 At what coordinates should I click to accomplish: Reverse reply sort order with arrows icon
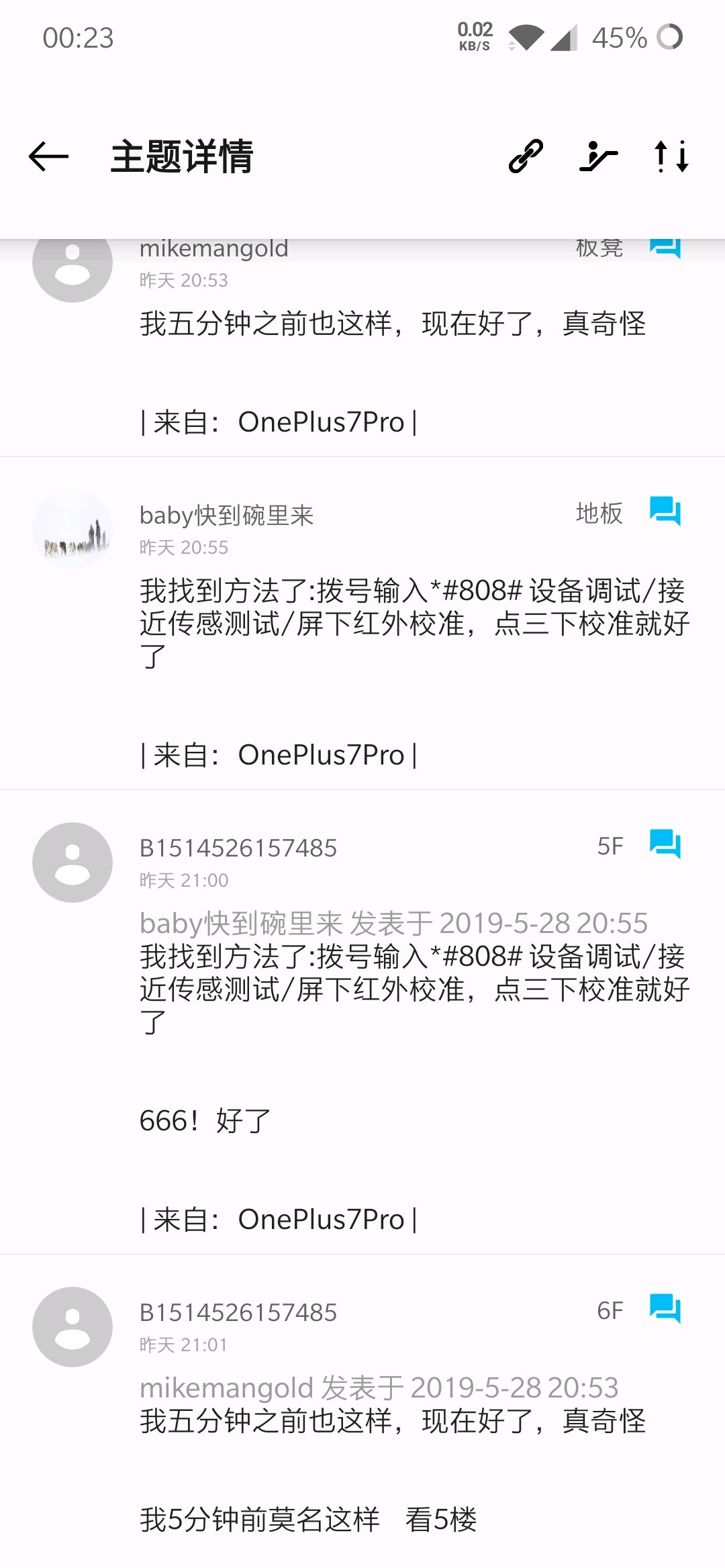tap(671, 157)
